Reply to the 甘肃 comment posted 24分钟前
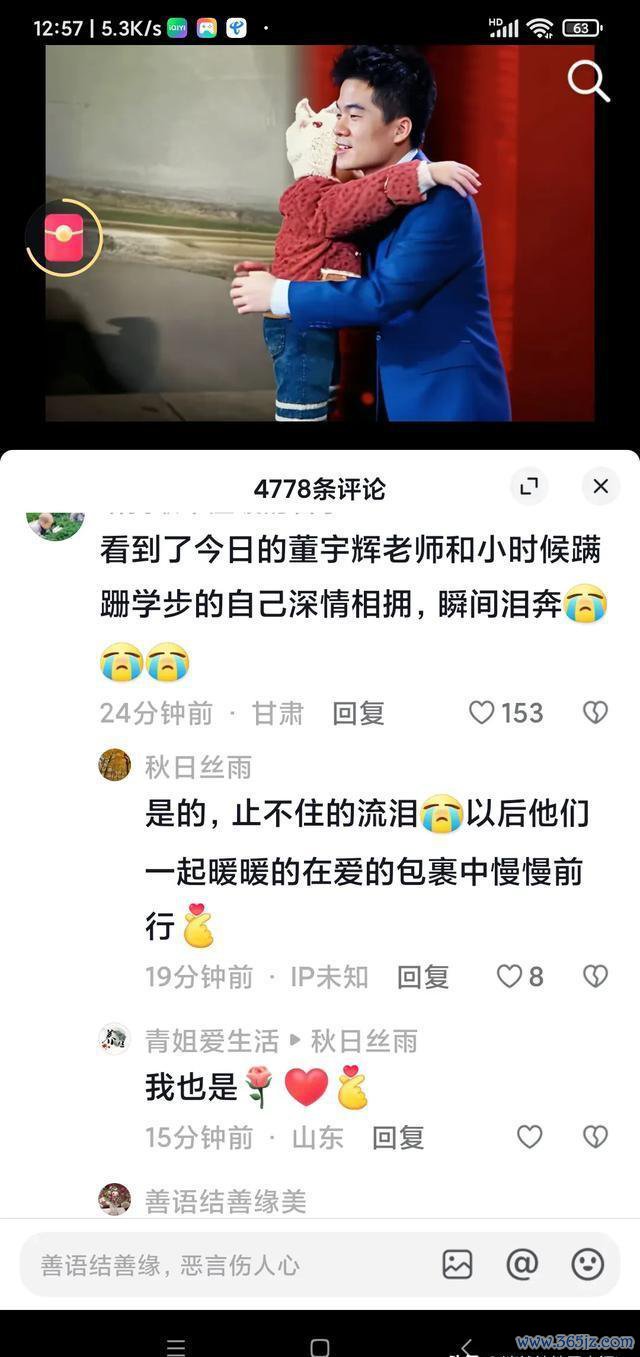This screenshot has width=640, height=1357. [358, 713]
